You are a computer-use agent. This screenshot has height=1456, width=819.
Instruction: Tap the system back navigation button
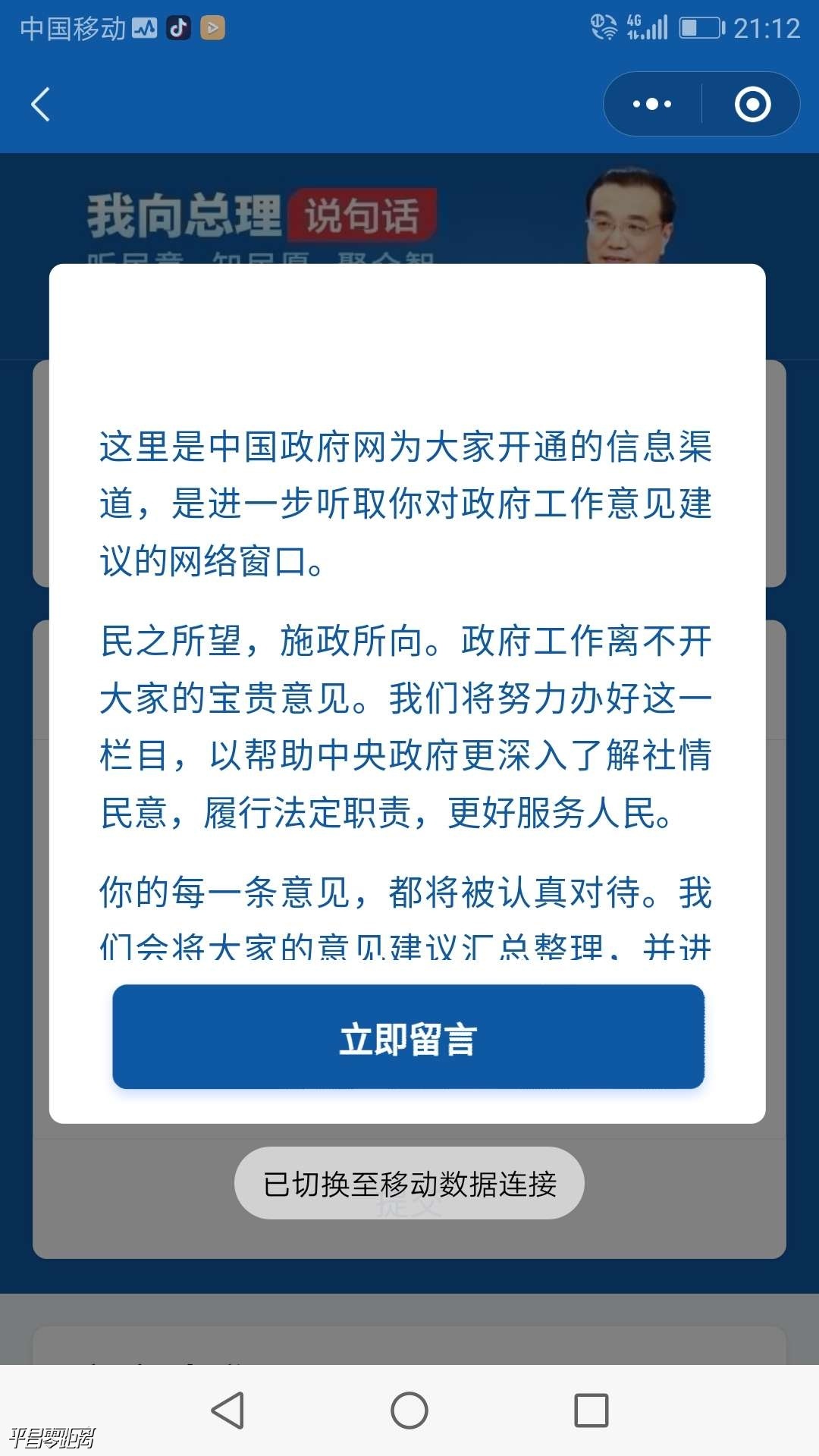(x=227, y=1410)
